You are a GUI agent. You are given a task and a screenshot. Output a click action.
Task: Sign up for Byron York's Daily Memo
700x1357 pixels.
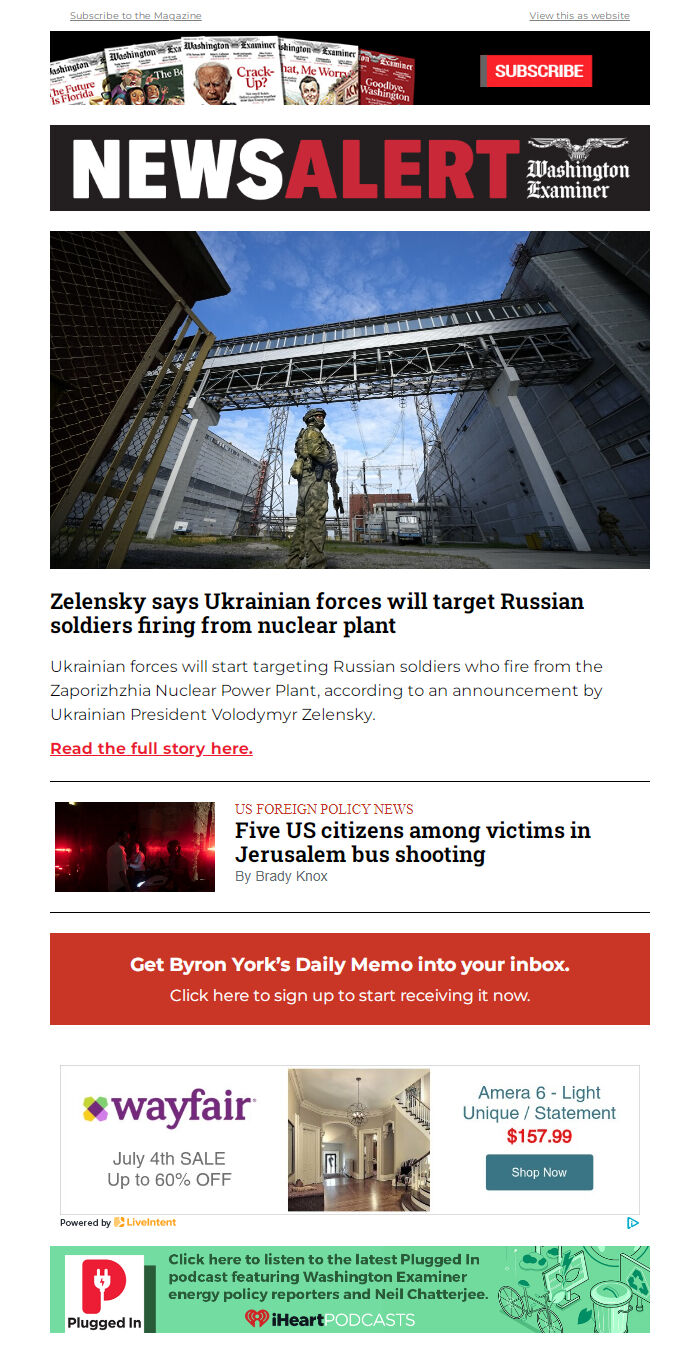[x=350, y=979]
